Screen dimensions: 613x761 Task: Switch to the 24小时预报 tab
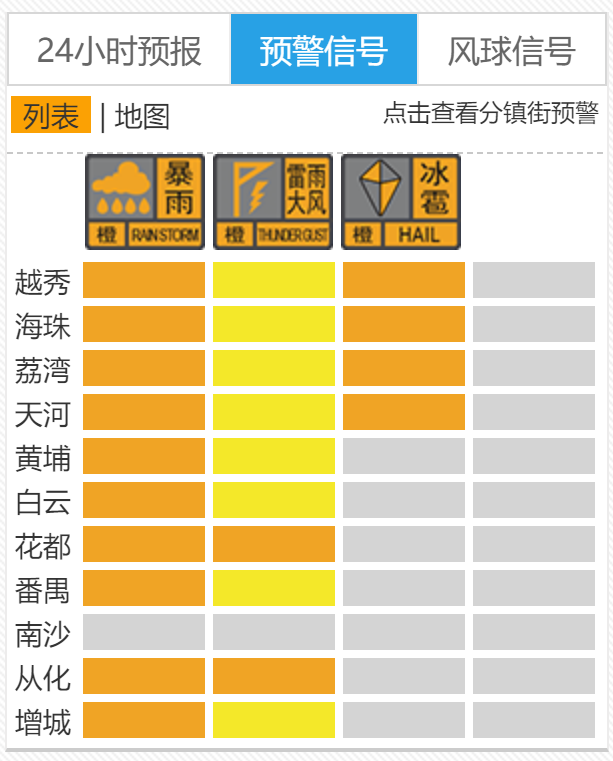coord(119,50)
